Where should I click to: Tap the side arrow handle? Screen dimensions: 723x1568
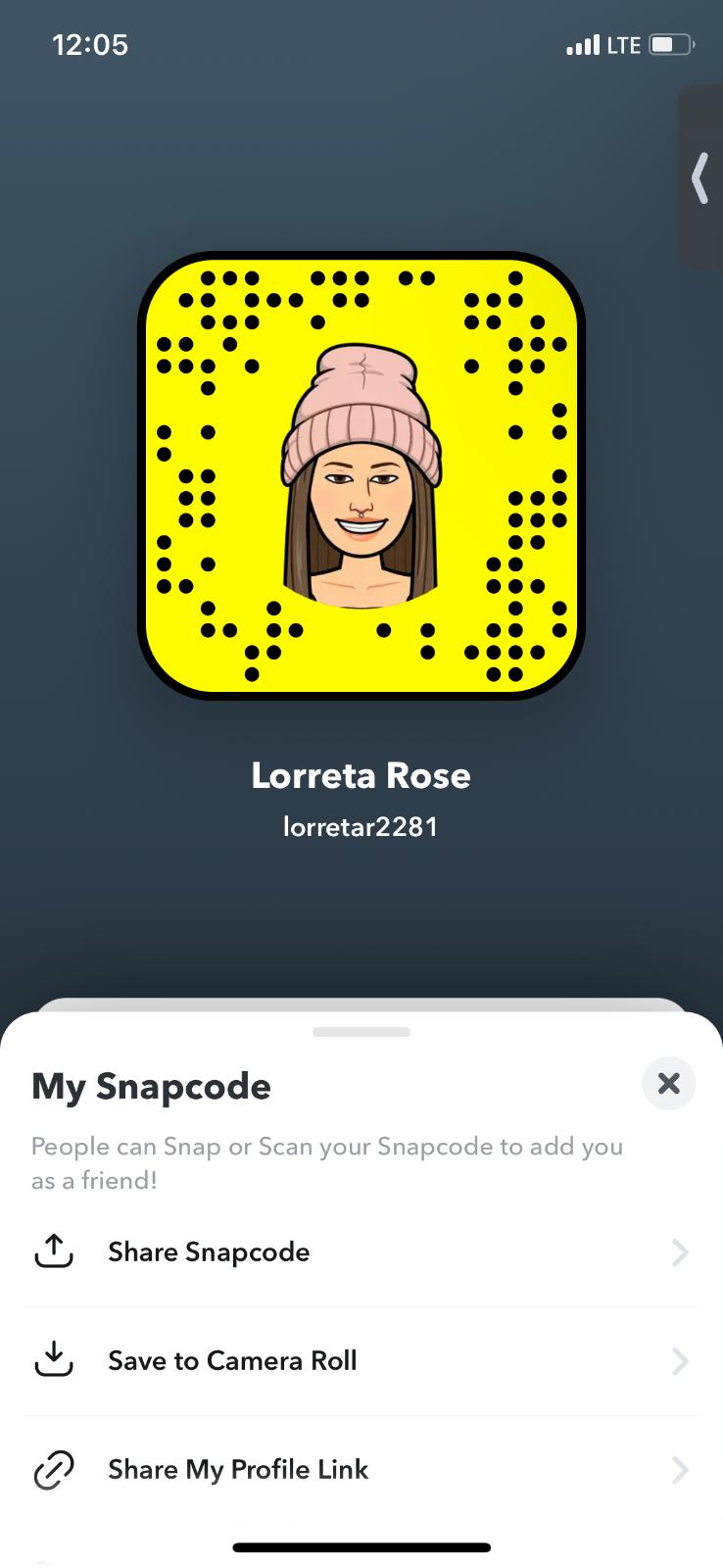click(700, 178)
